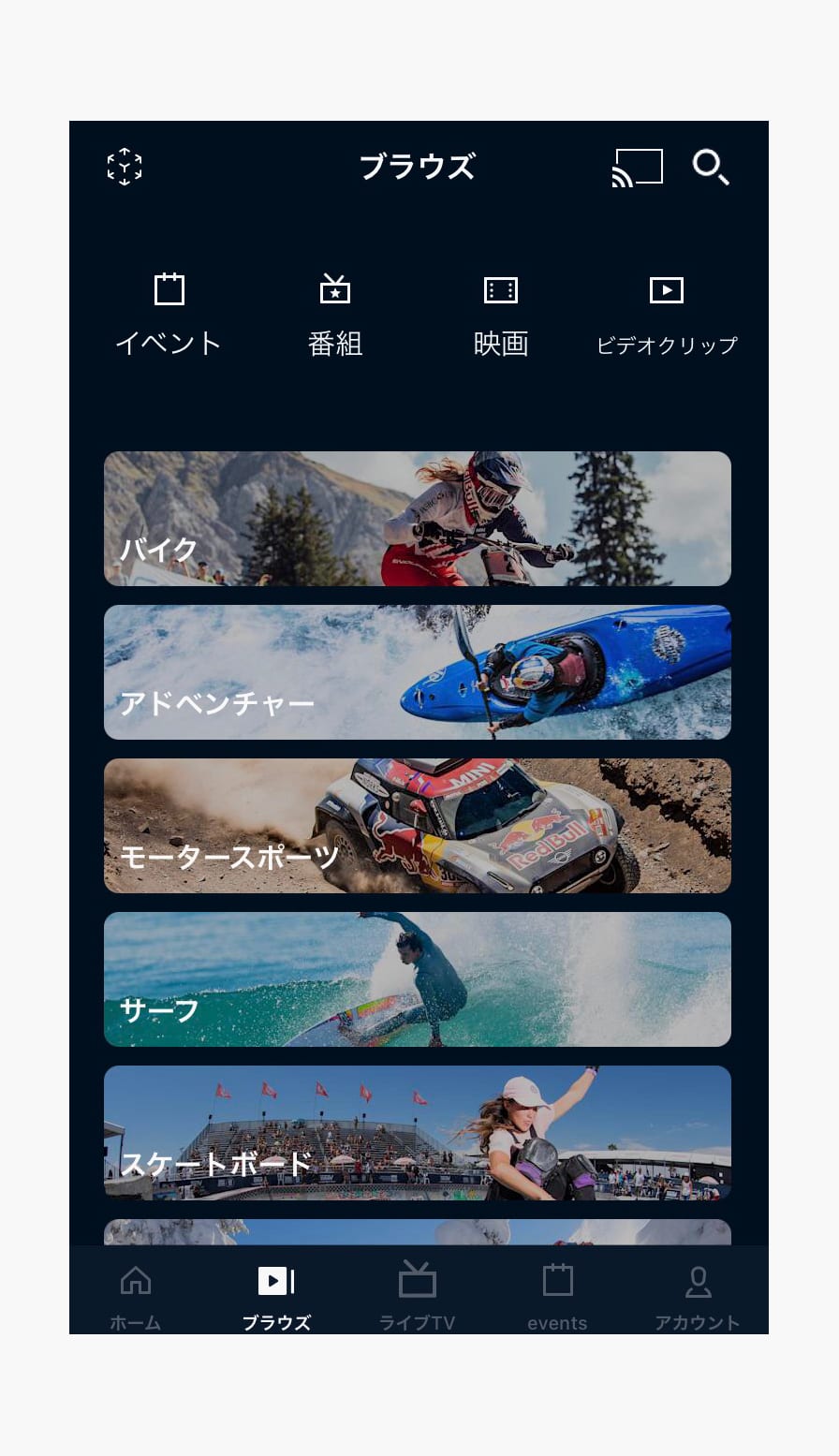Image resolution: width=839 pixels, height=1456 pixels.
Task: Select the ブラウズ tab
Action: click(276, 1296)
